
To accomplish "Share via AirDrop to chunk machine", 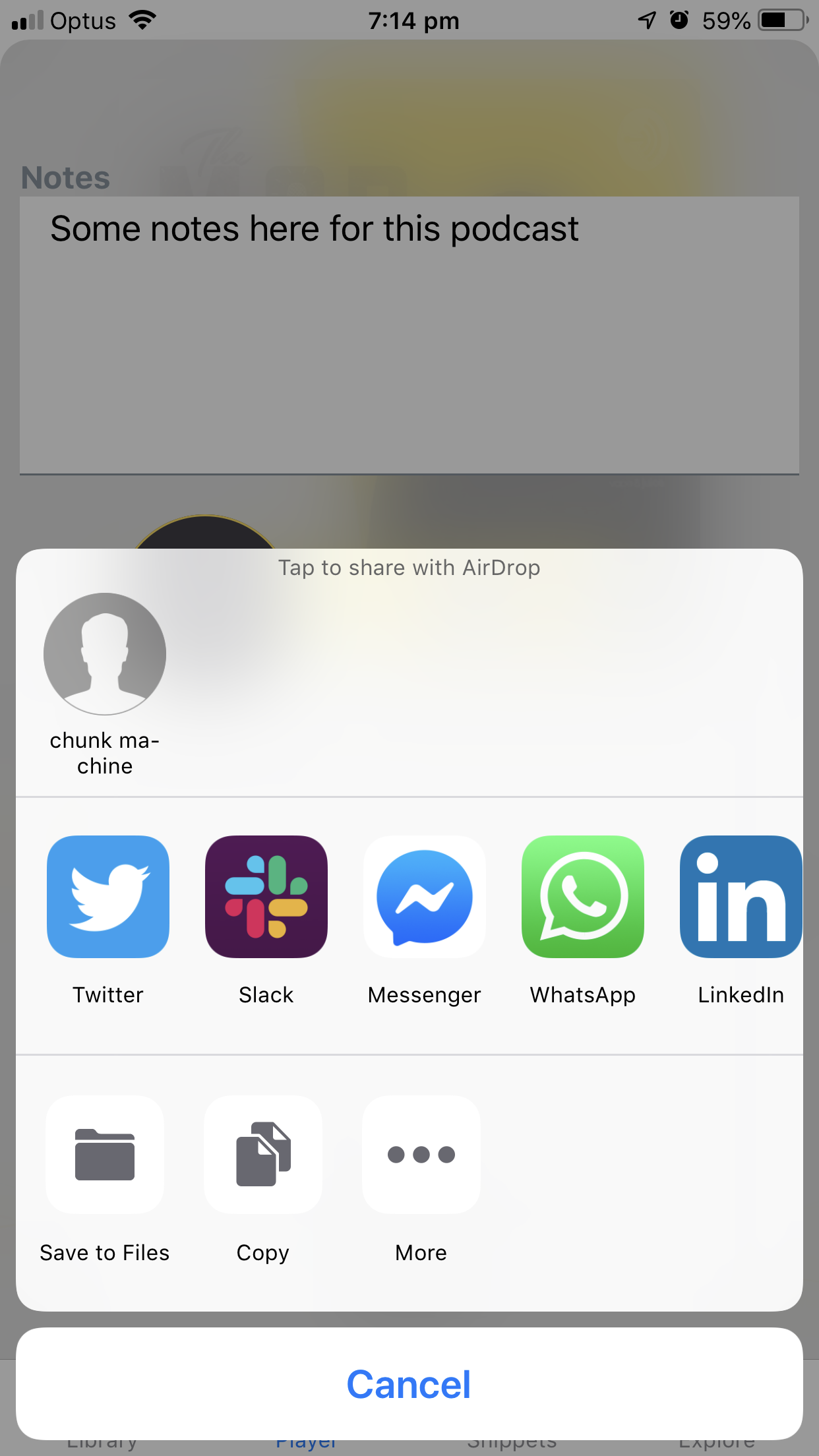I will coord(105,654).
